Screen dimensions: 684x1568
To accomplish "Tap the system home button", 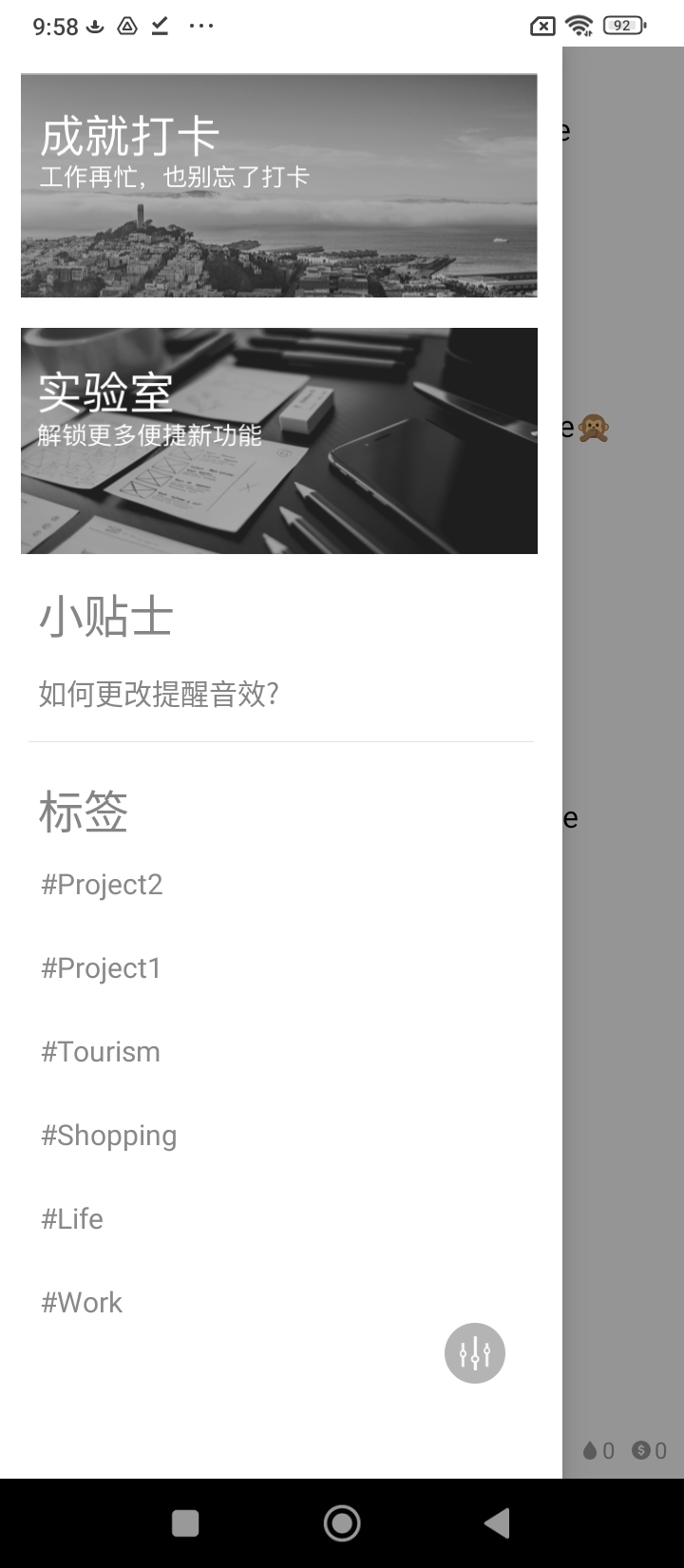I will [342, 1523].
